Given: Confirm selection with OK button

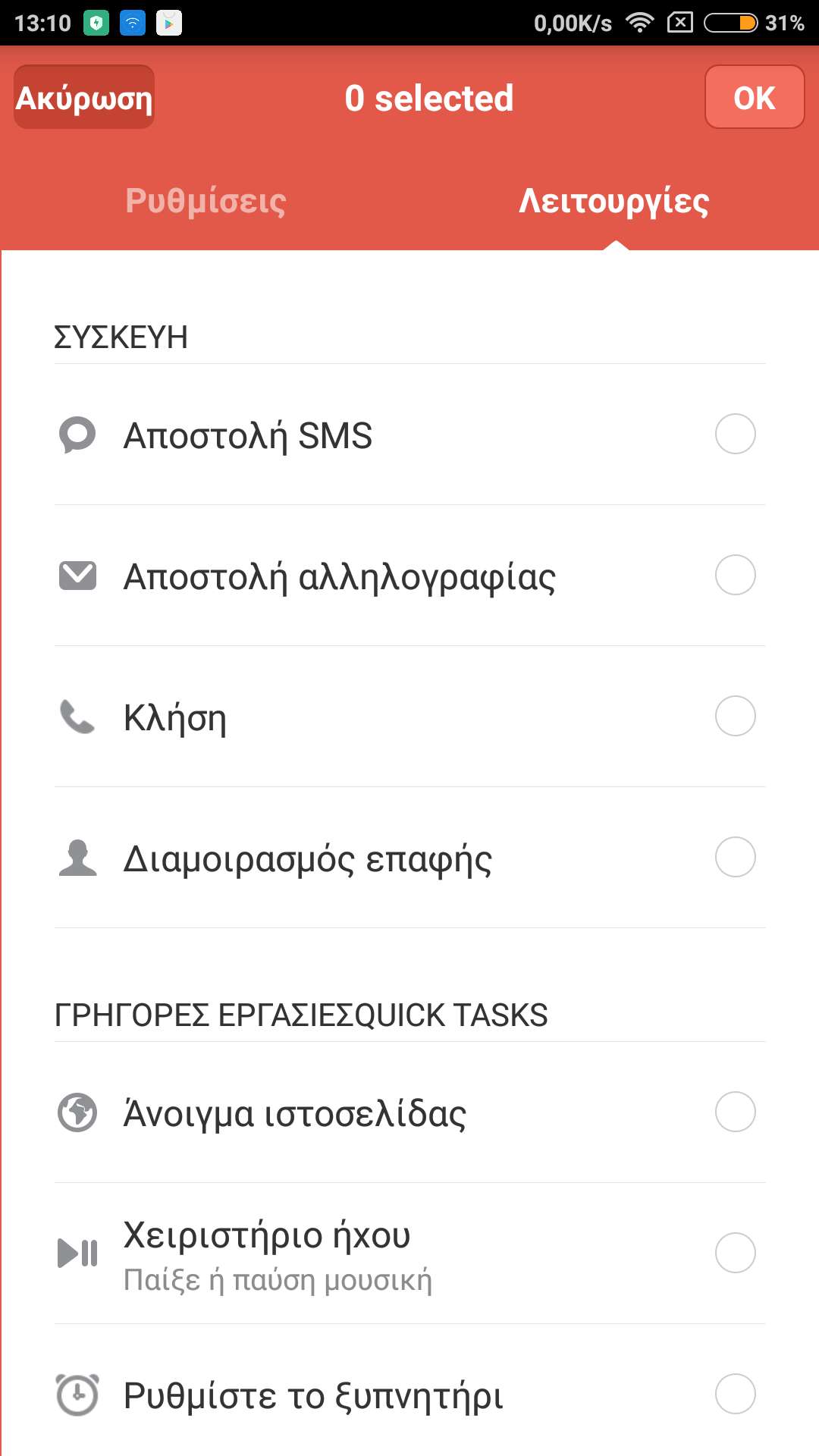Looking at the screenshot, I should point(754,97).
